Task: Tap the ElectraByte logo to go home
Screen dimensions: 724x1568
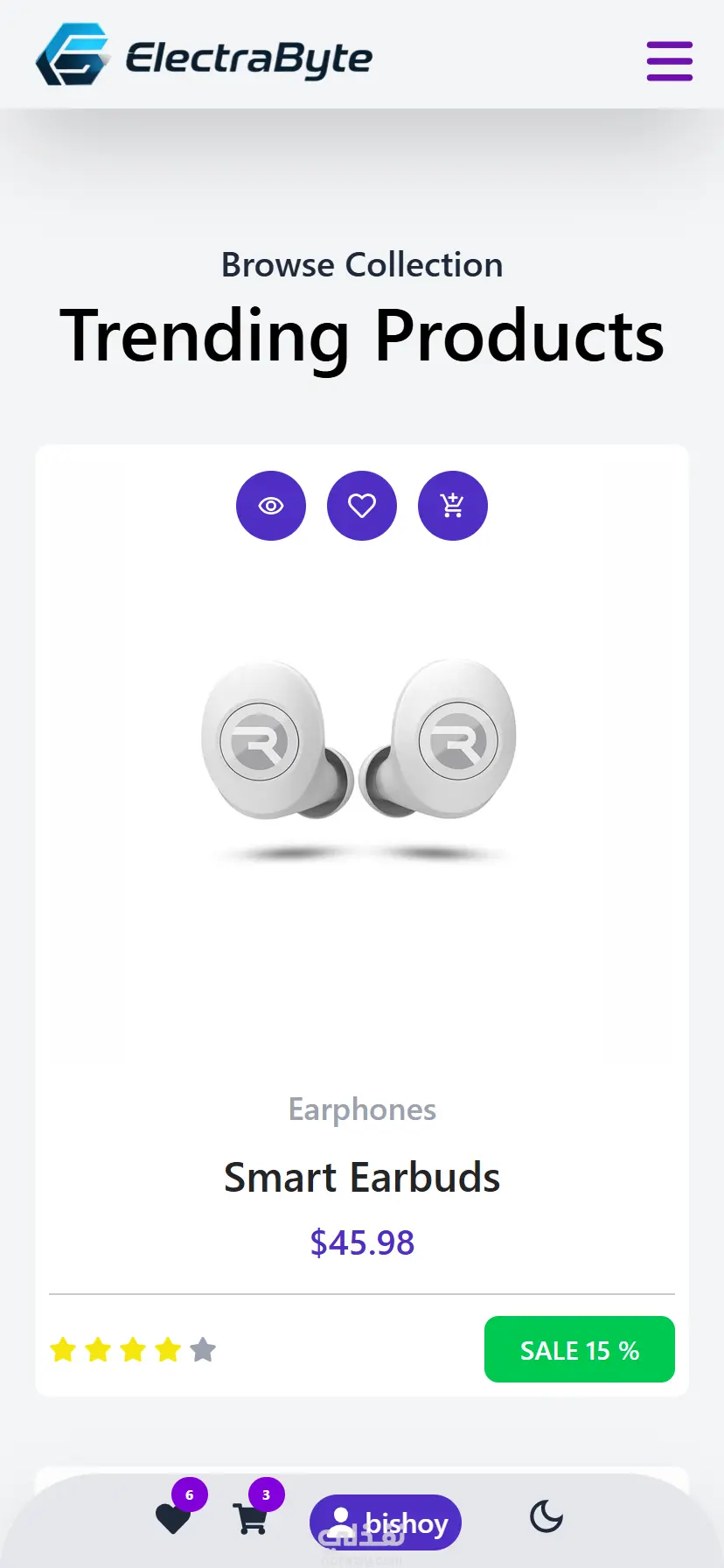Action: click(204, 56)
